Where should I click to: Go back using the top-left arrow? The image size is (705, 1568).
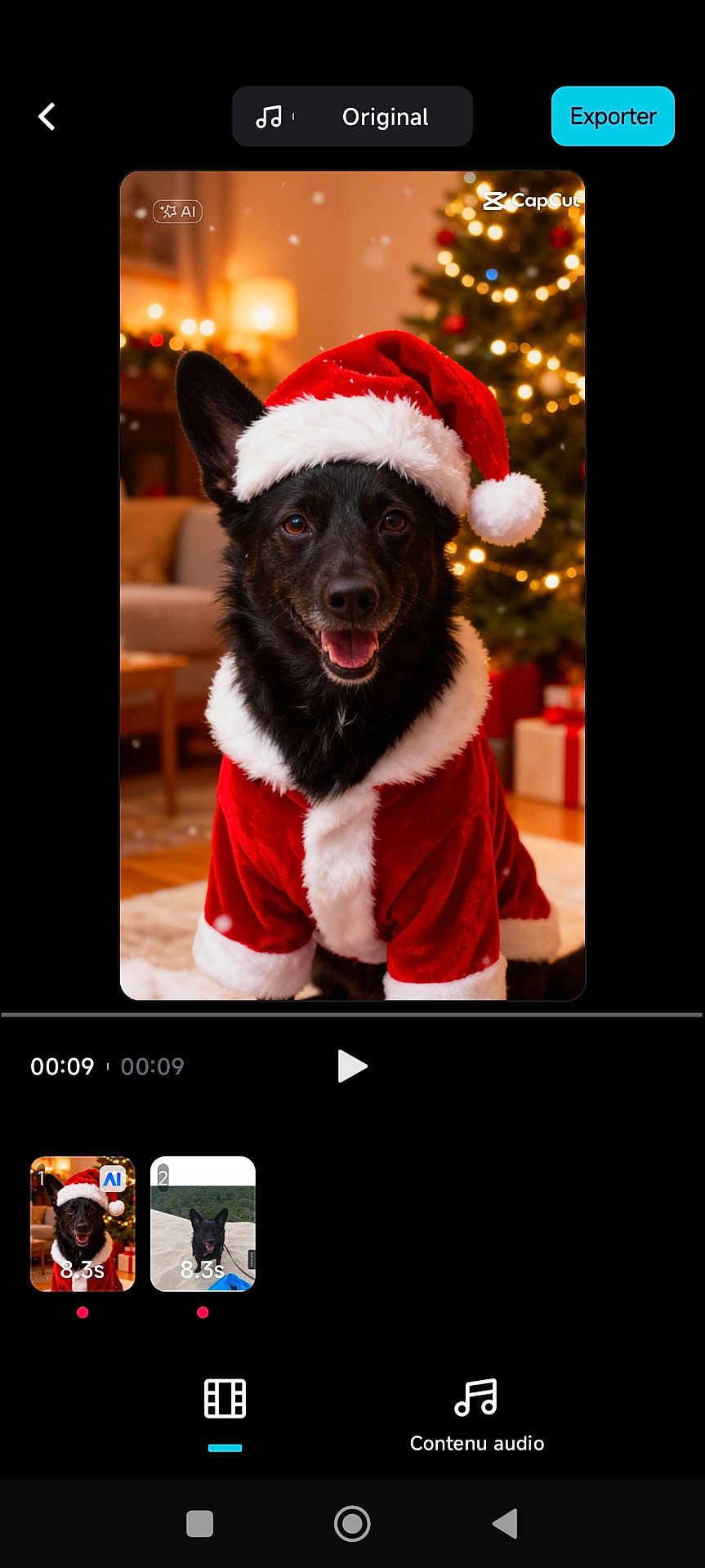47,117
